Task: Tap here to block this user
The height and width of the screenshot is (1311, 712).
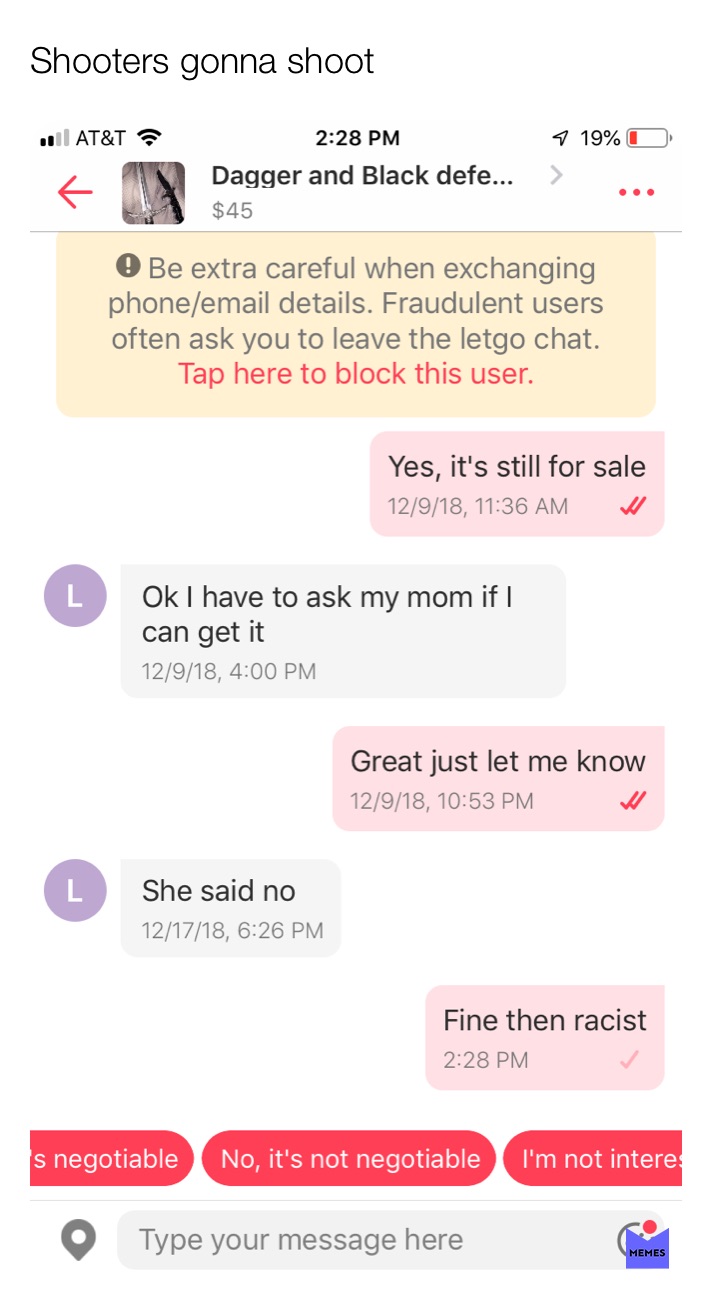Action: point(355,374)
